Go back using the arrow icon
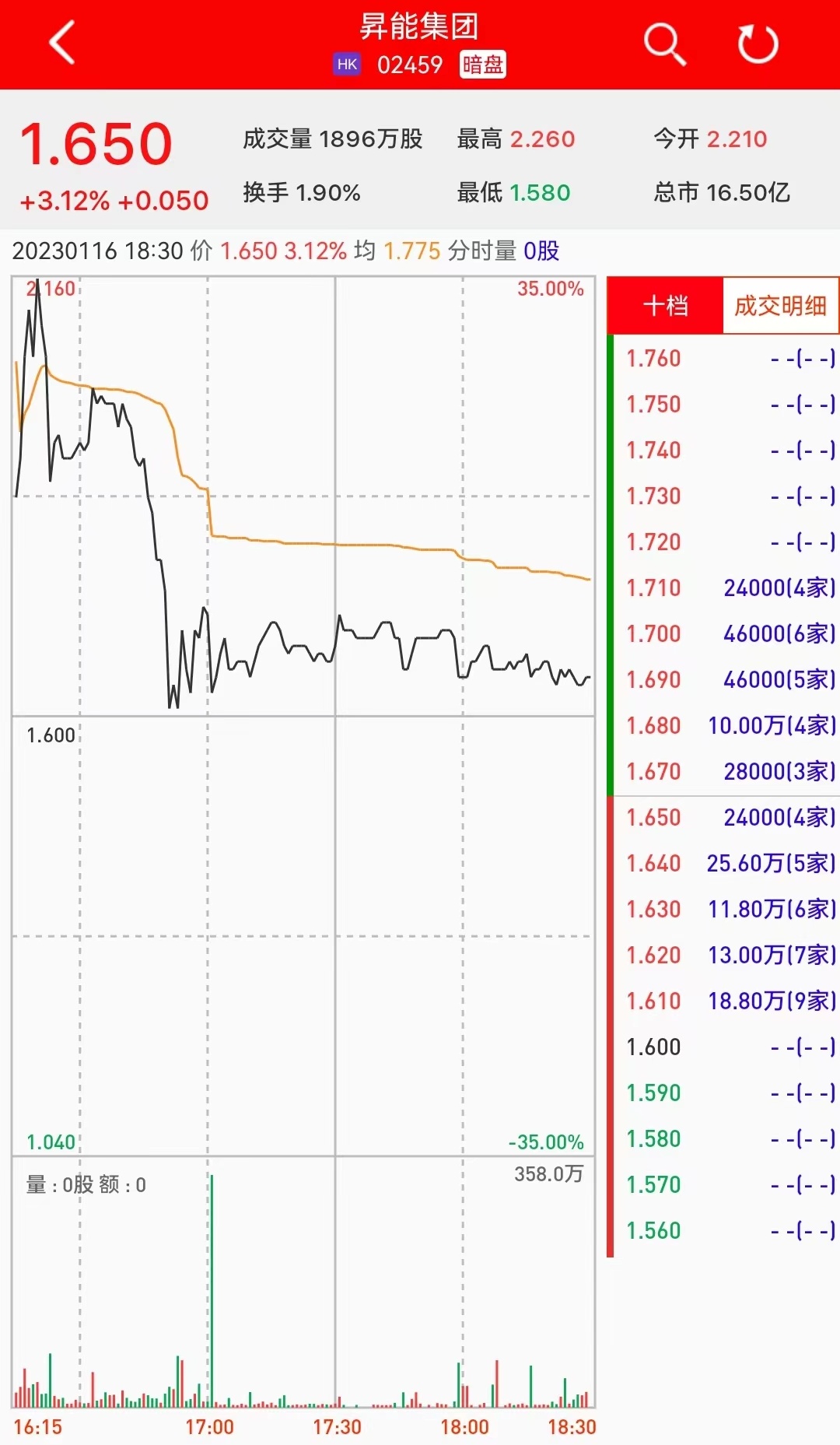 62,43
